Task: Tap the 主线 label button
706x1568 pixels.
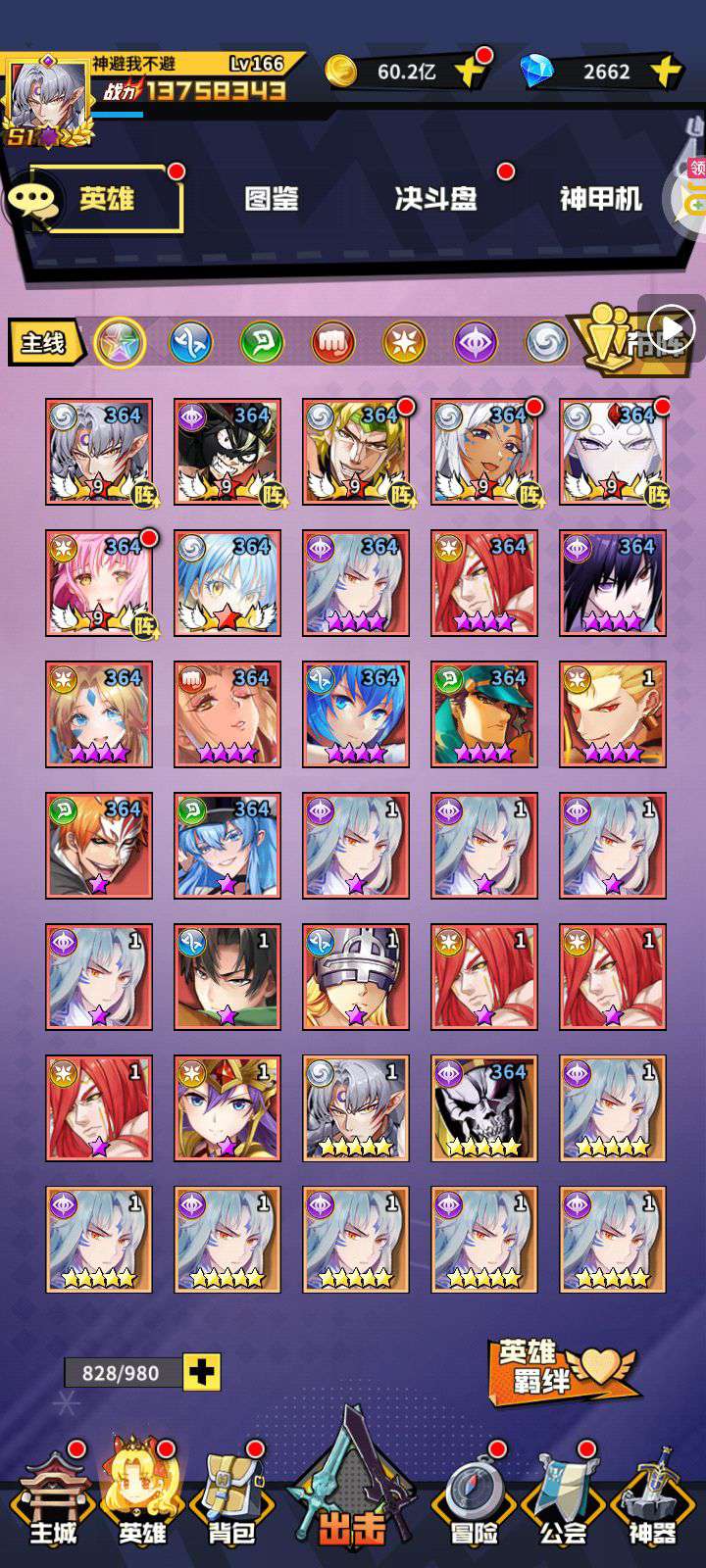Action: pyautogui.click(x=44, y=343)
